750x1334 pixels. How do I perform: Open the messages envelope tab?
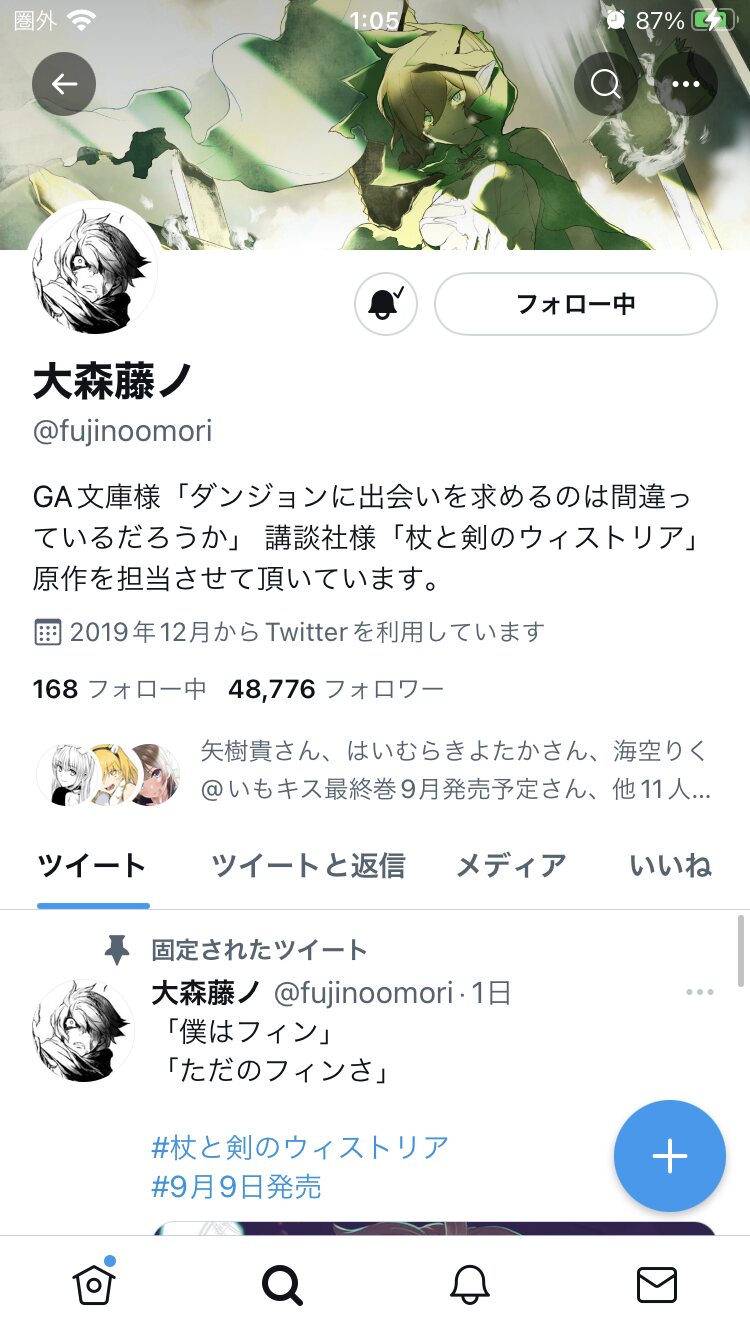(657, 1285)
